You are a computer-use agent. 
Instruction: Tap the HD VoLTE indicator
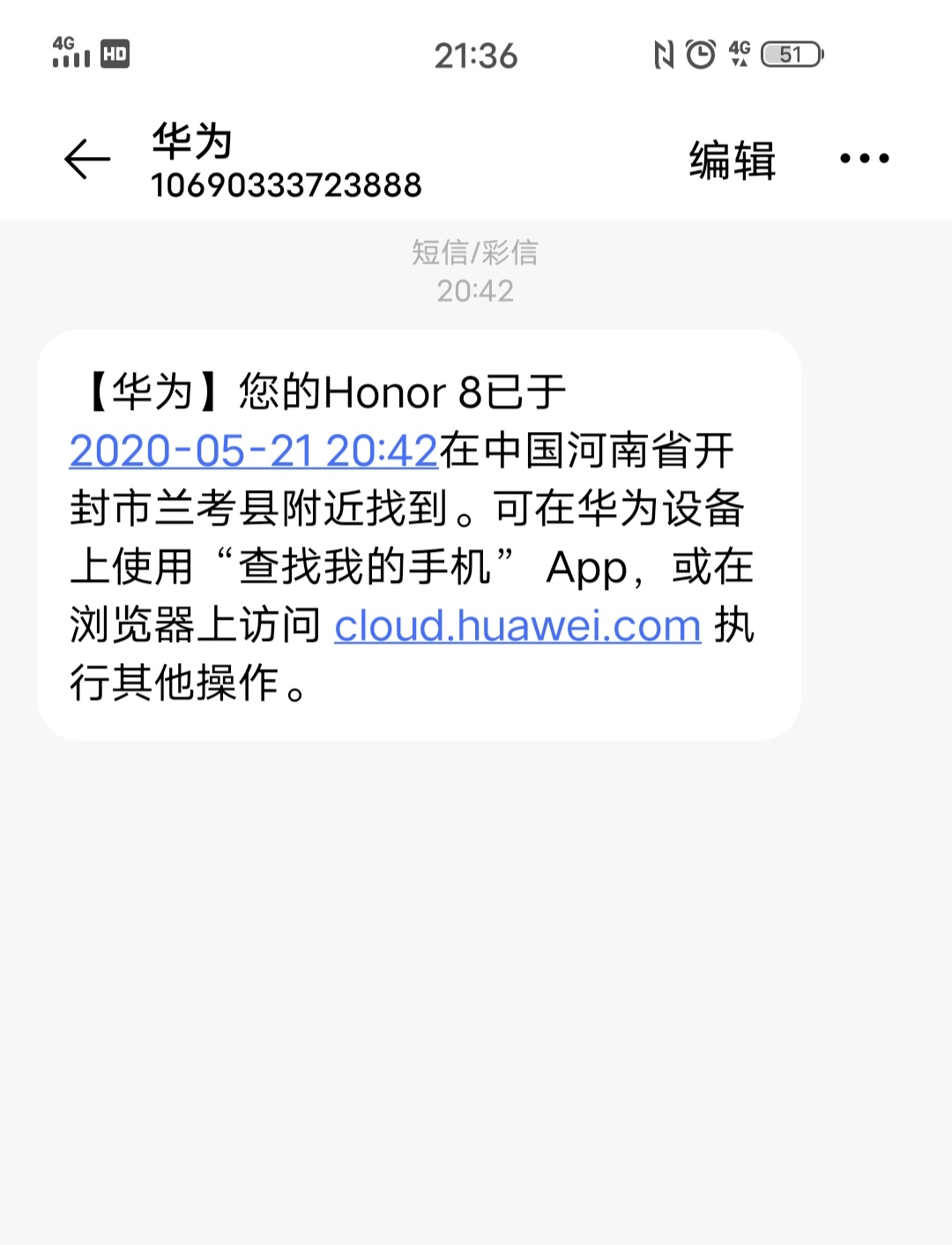[114, 56]
